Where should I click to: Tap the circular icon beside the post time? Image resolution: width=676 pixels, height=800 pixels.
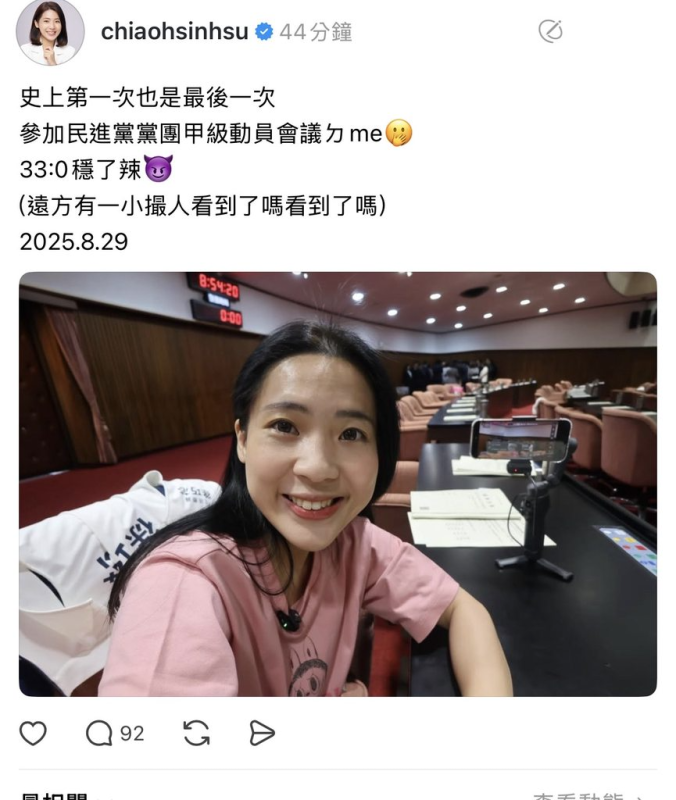click(x=550, y=32)
